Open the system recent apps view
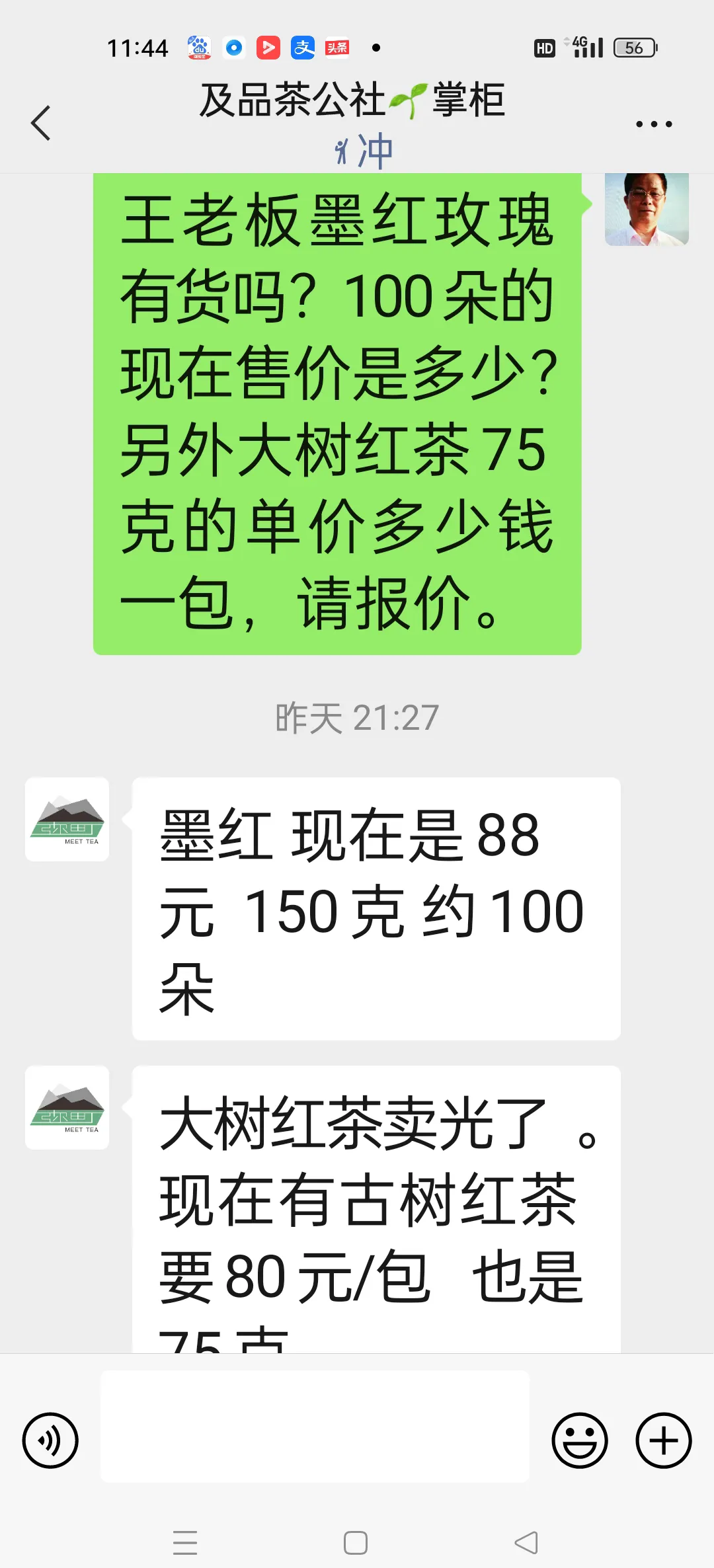The image size is (714, 1568). (185, 1543)
